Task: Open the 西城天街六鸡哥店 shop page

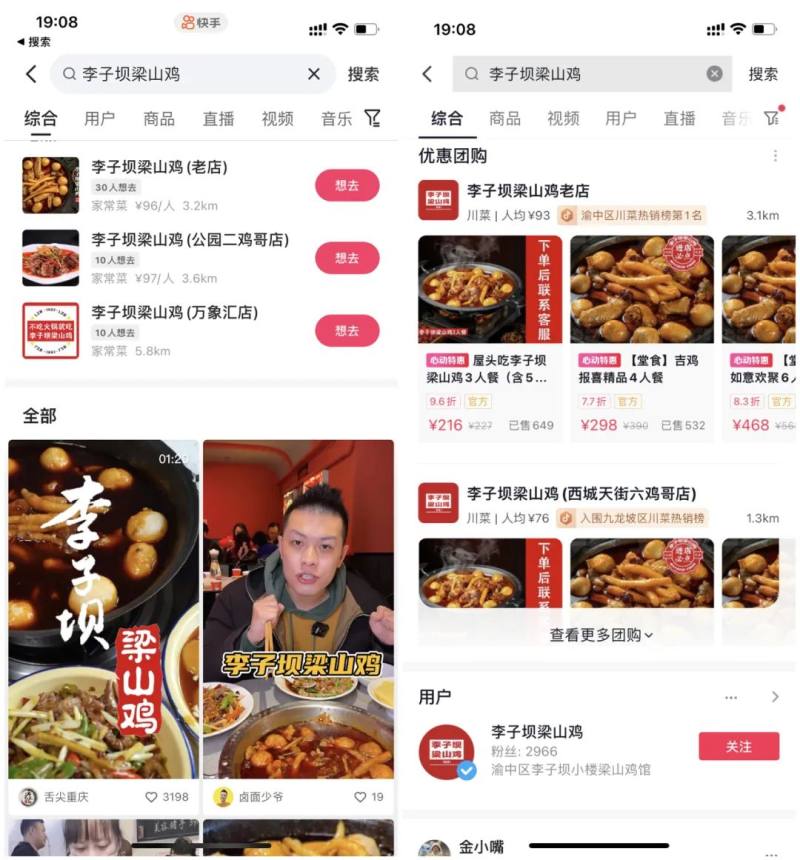Action: pos(581,493)
